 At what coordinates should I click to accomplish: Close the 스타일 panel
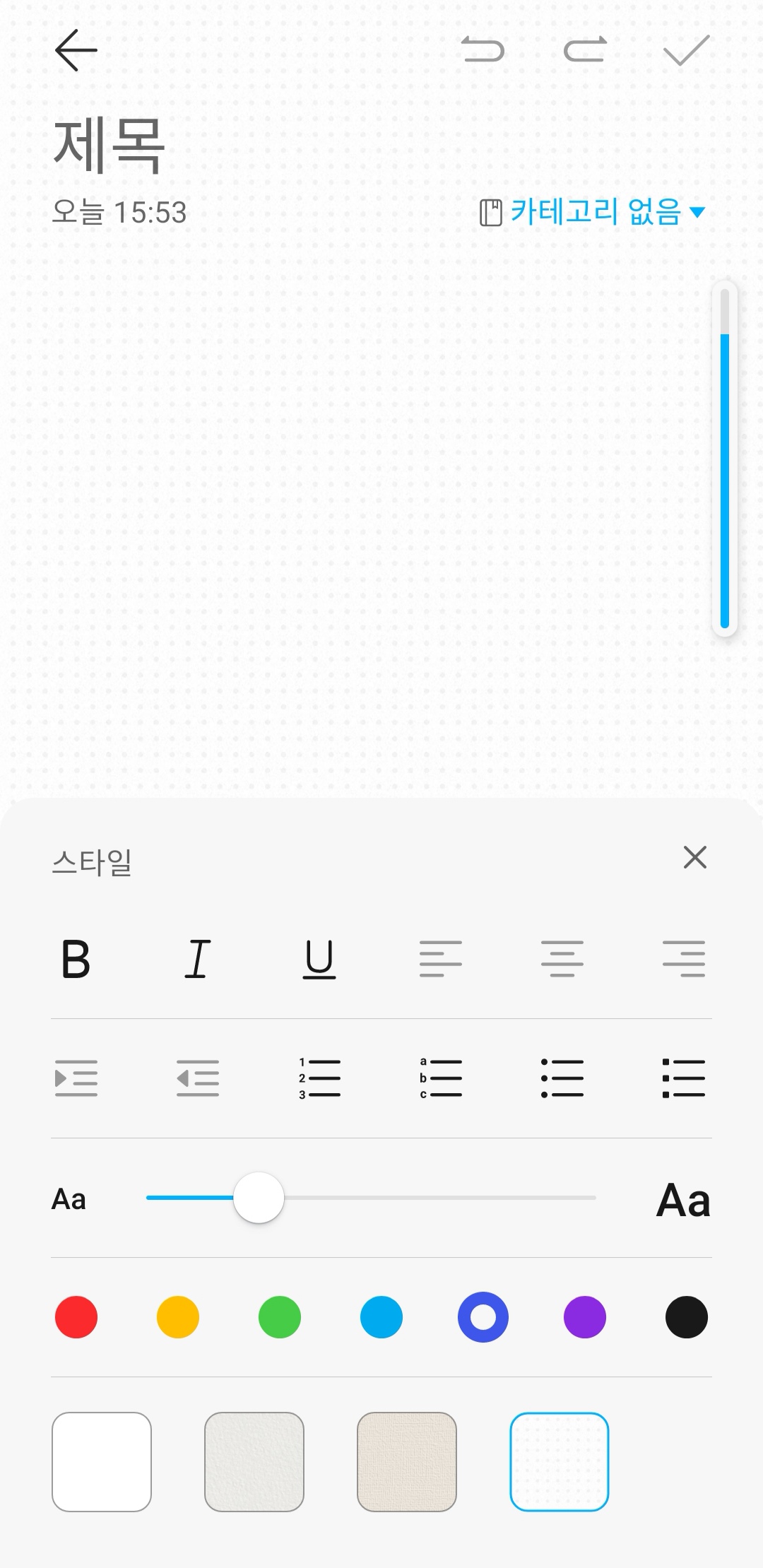tap(694, 857)
